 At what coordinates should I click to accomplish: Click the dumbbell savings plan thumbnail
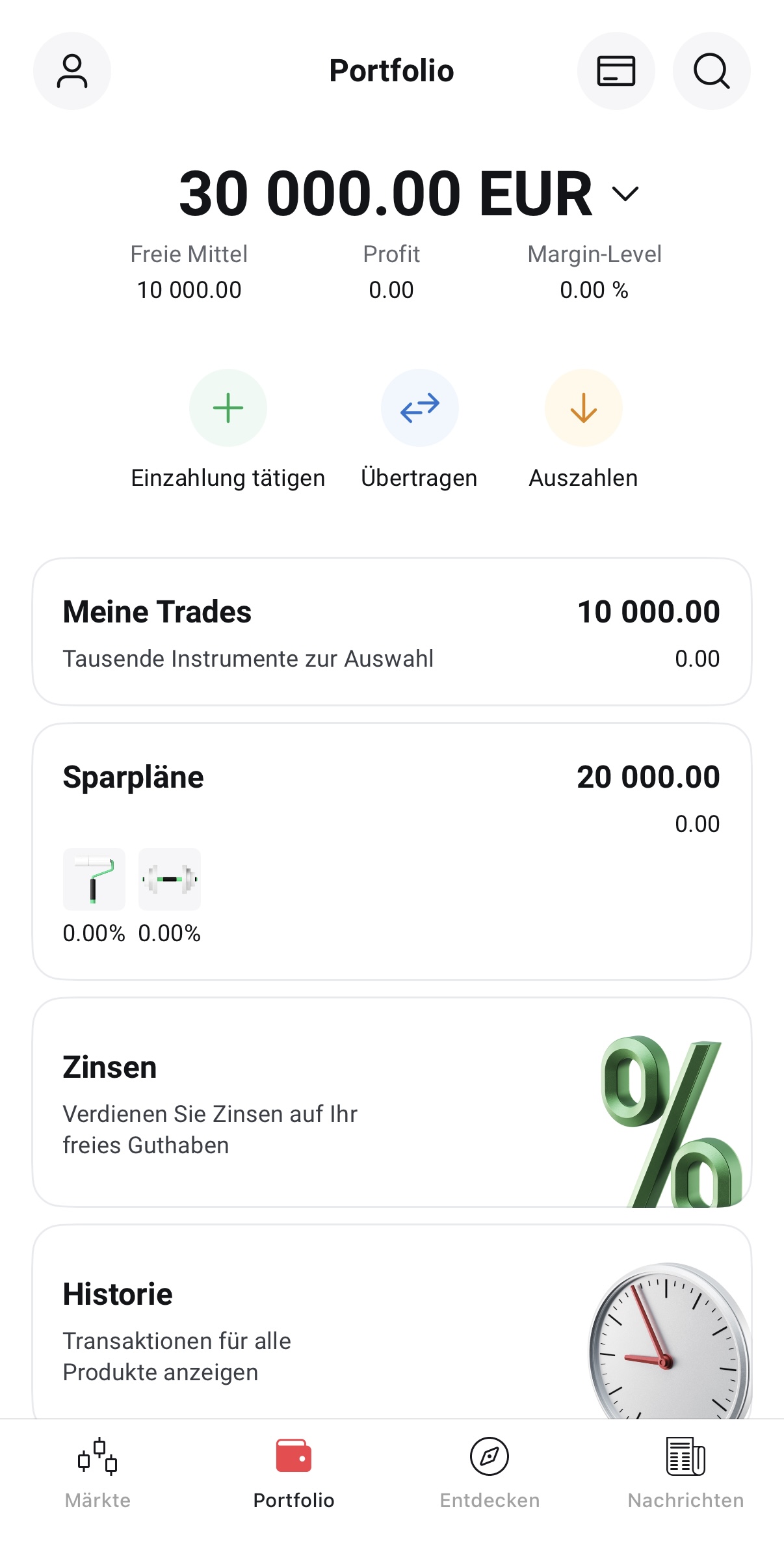(x=169, y=879)
